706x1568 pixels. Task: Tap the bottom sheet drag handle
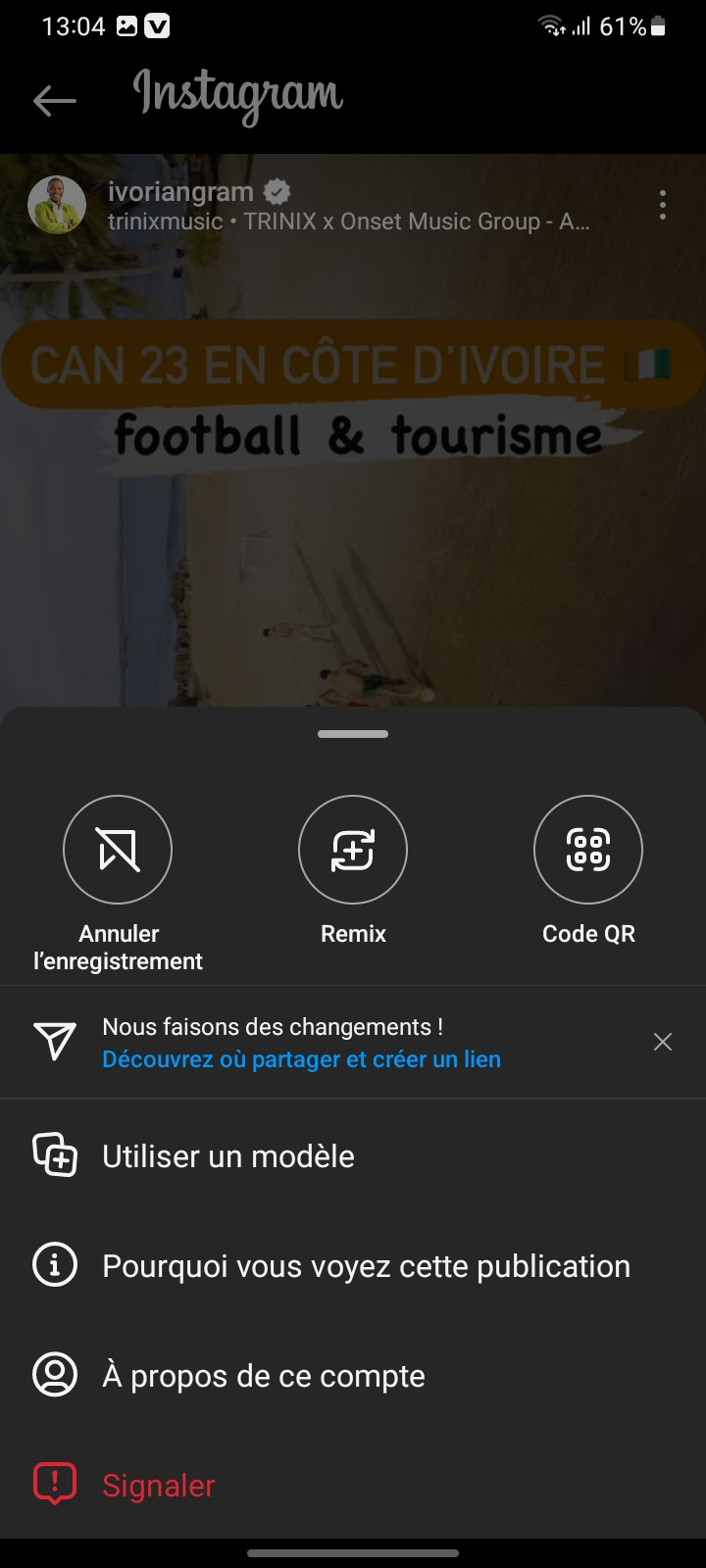coord(353,734)
